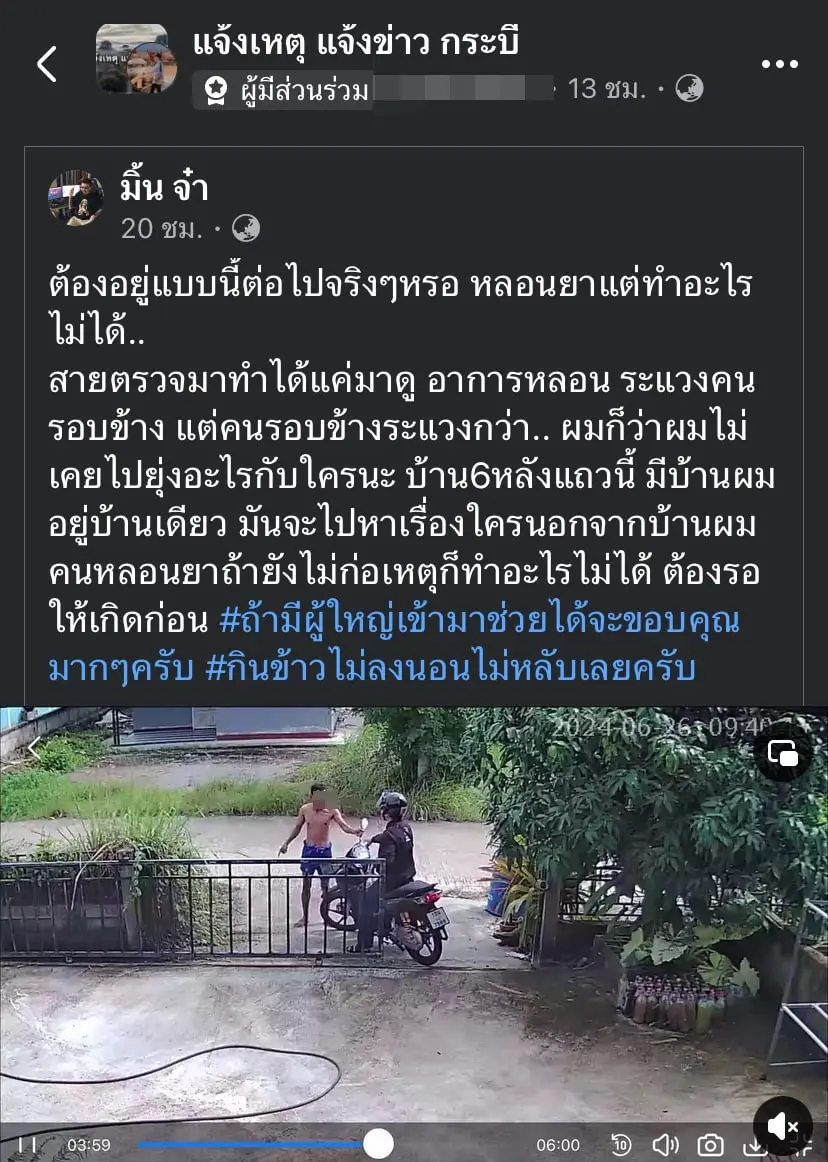Open มิ้น จ๋า's profile from the name

point(164,189)
